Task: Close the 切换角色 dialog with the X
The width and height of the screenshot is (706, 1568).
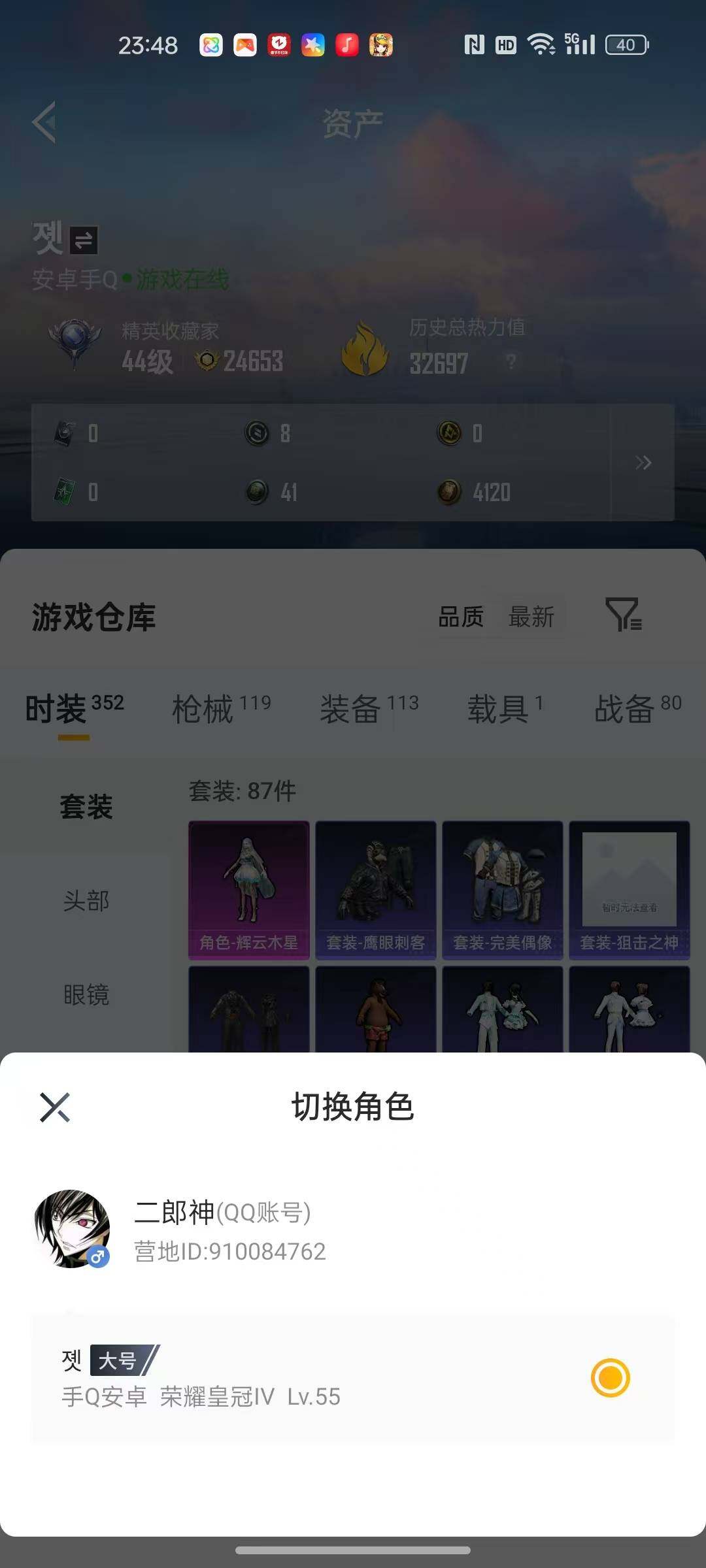Action: 54,1106
